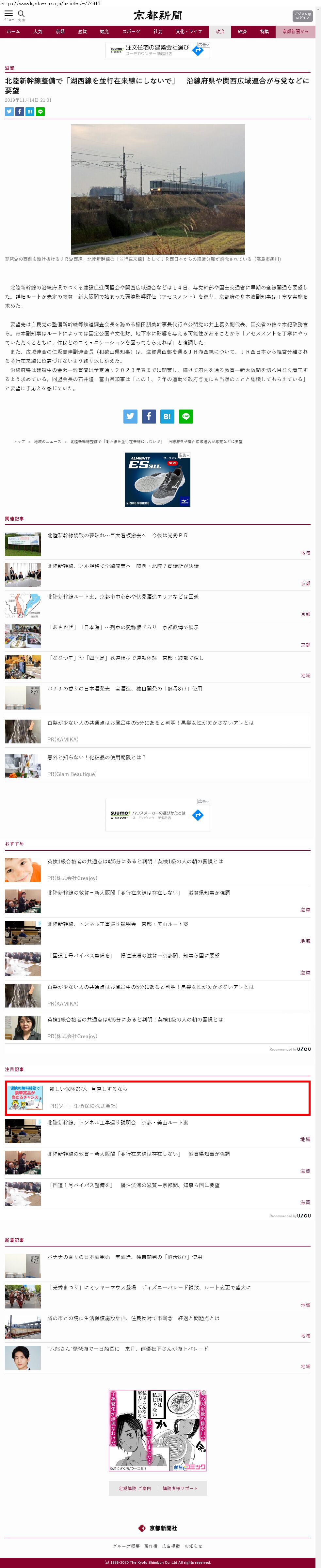Go to the スポーツ section
The height and width of the screenshot is (1568, 321).
pyautogui.click(x=131, y=32)
